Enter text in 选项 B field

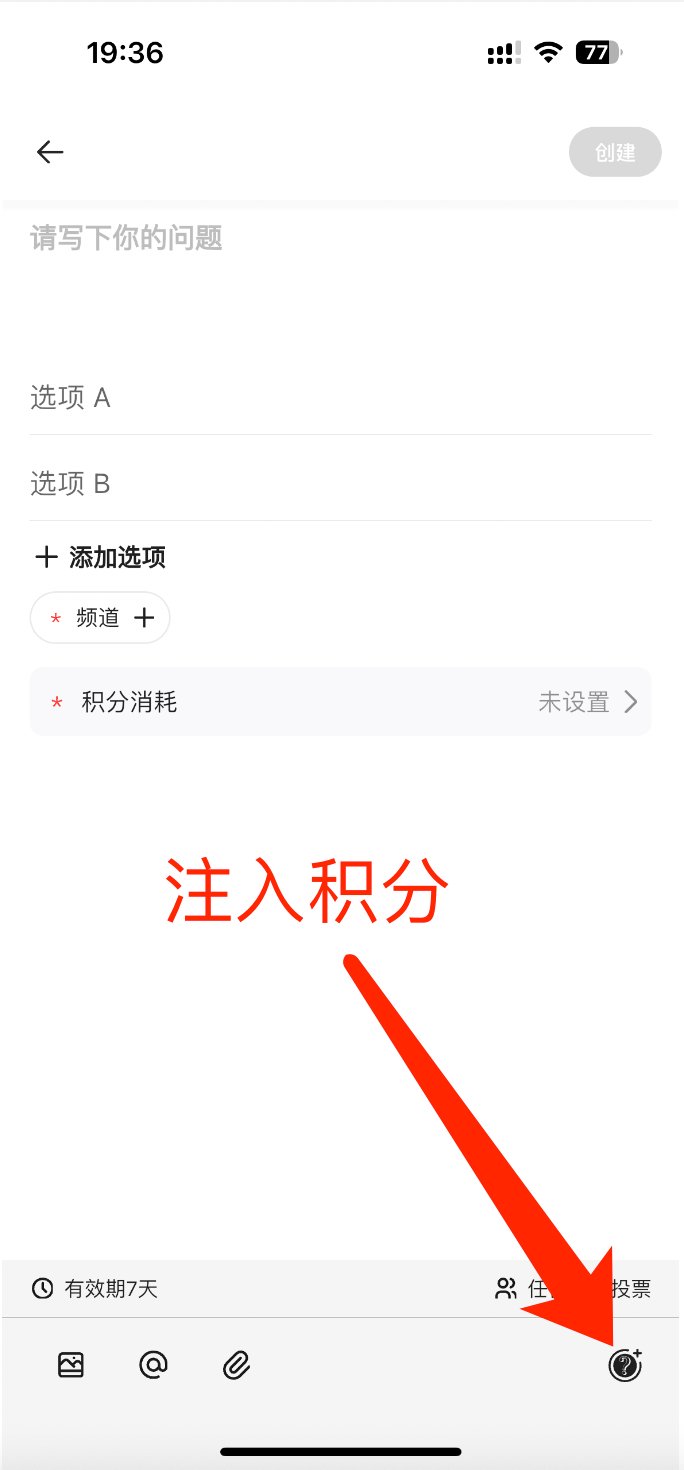point(340,484)
